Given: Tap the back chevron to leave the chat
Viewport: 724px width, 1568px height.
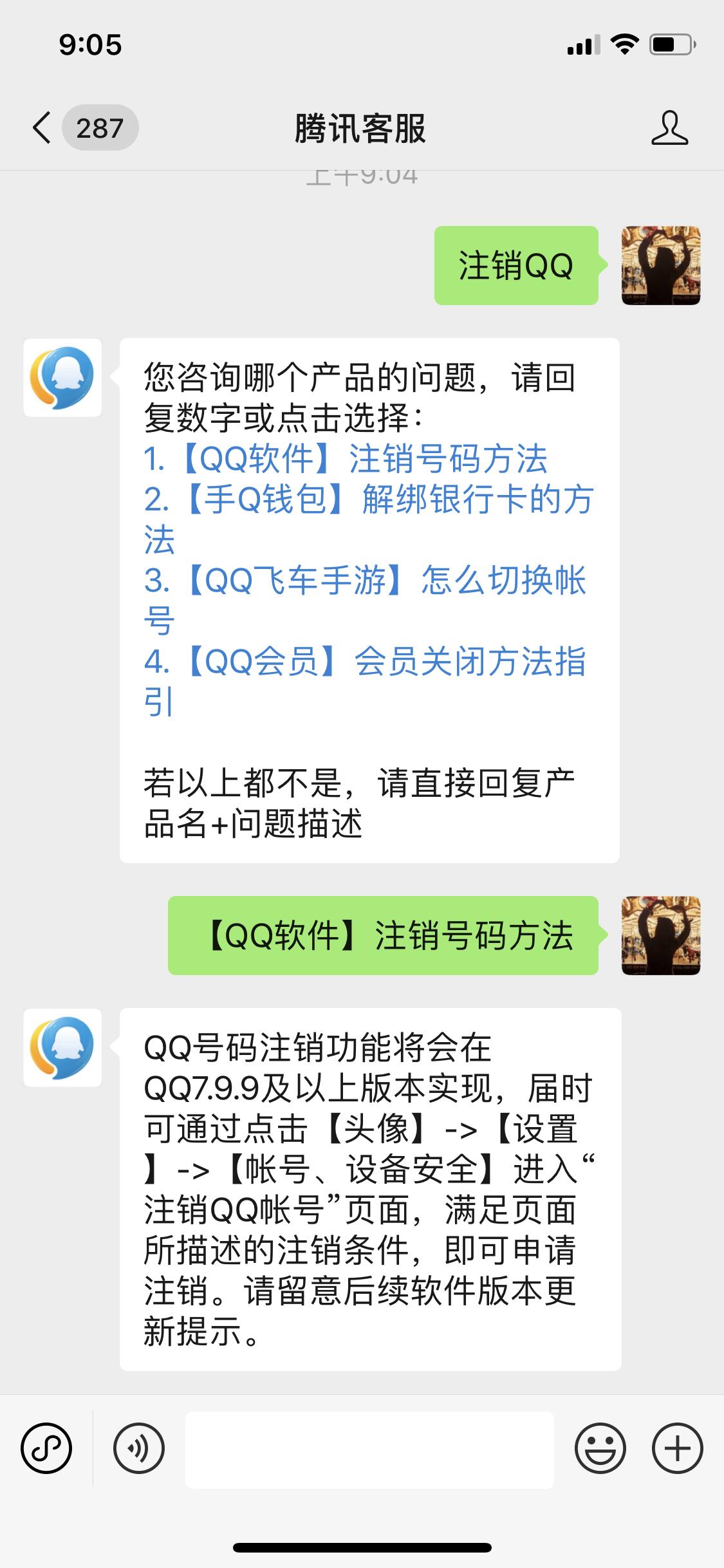Looking at the screenshot, I should pos(41,127).
